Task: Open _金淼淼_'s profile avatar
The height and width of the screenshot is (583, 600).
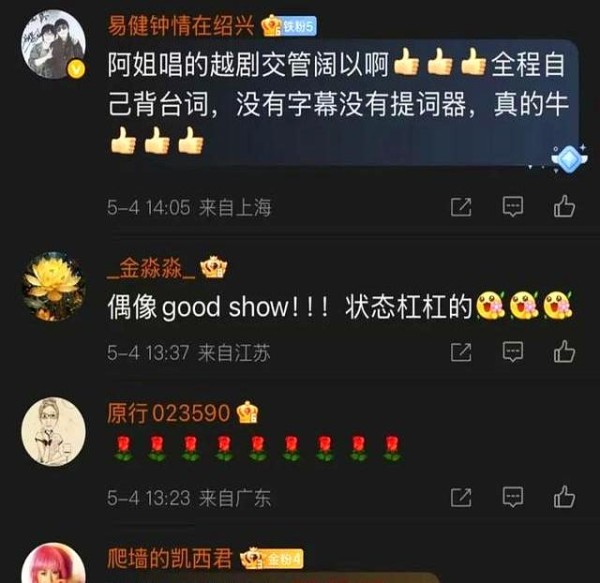Action: point(53,286)
